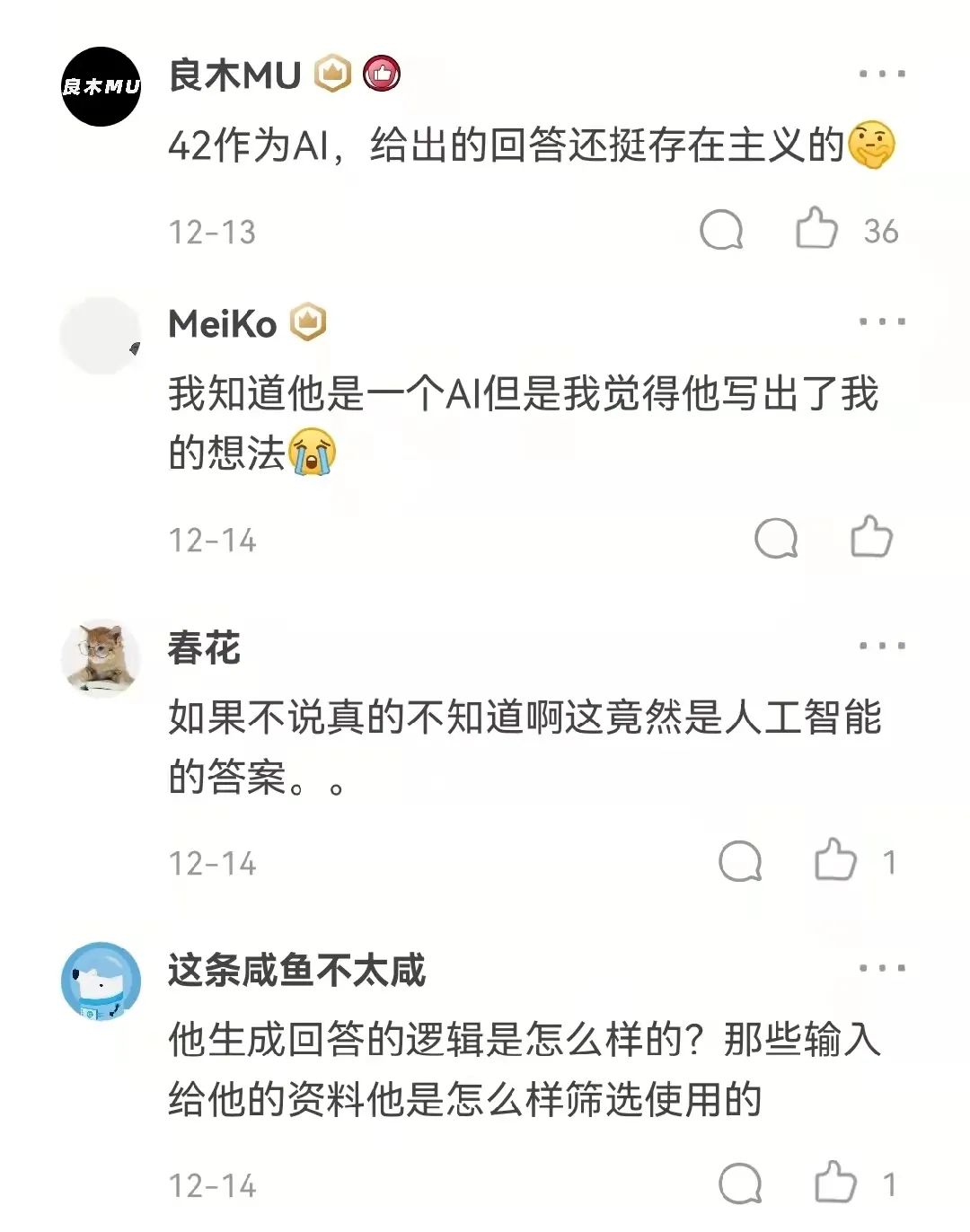Open more options on 这条咸鱼不太咸's comment

tap(881, 968)
